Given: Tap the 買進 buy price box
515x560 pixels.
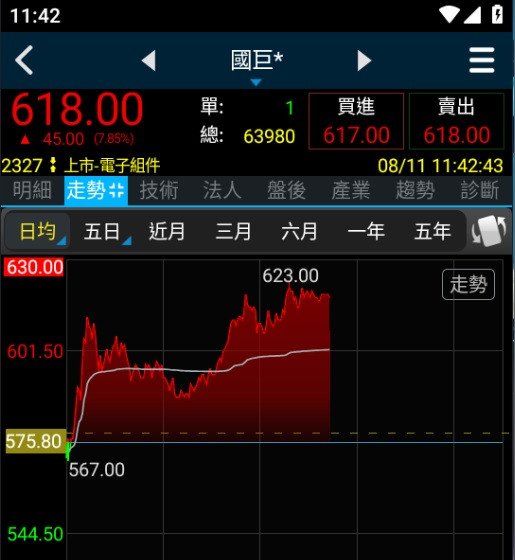Looking at the screenshot, I should coord(356,121).
